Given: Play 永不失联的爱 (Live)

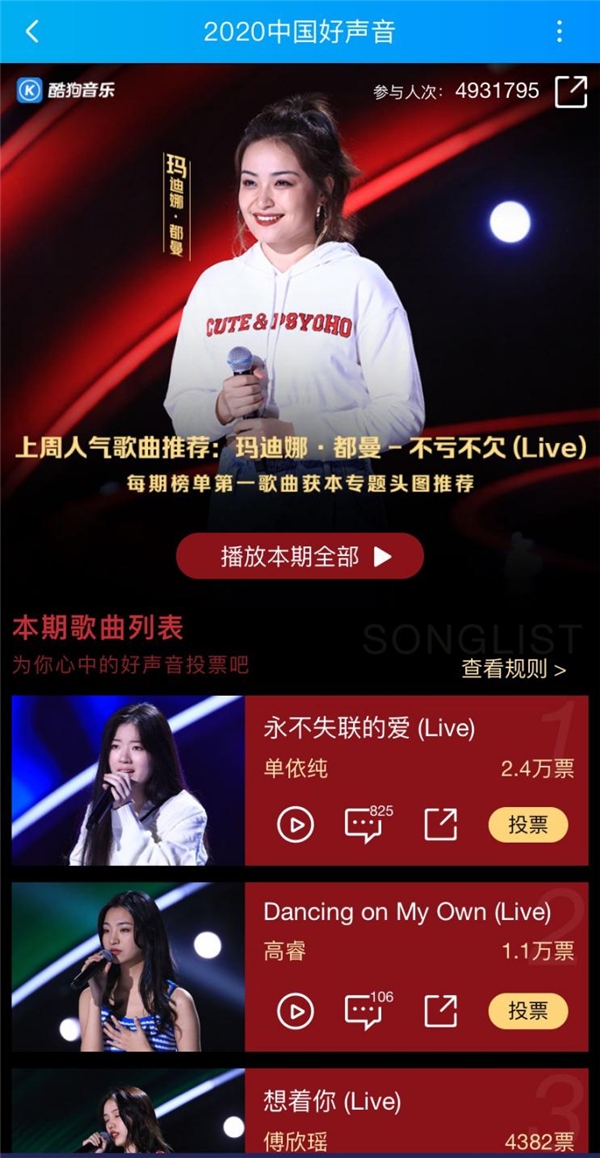Looking at the screenshot, I should point(295,825).
